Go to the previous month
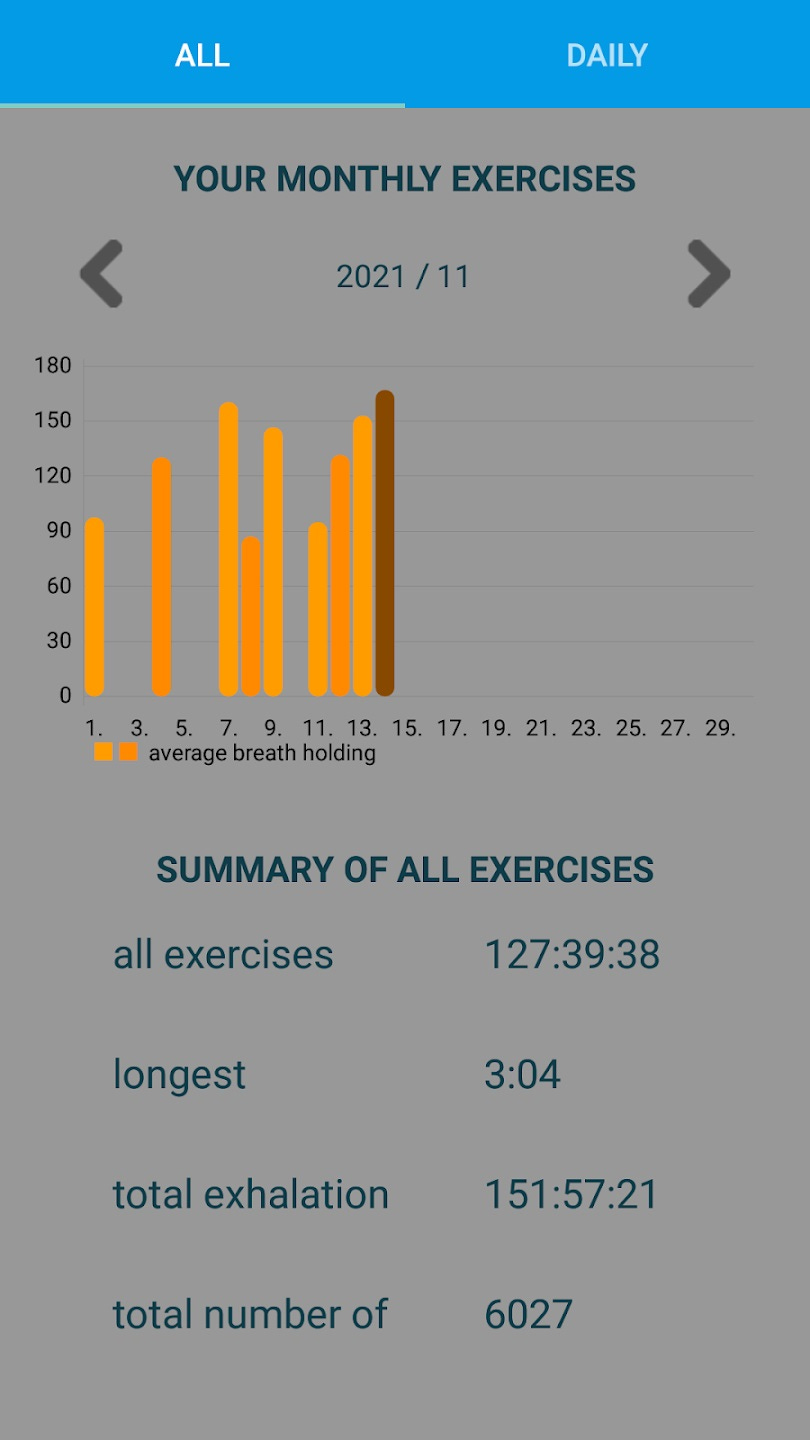 click(x=101, y=273)
